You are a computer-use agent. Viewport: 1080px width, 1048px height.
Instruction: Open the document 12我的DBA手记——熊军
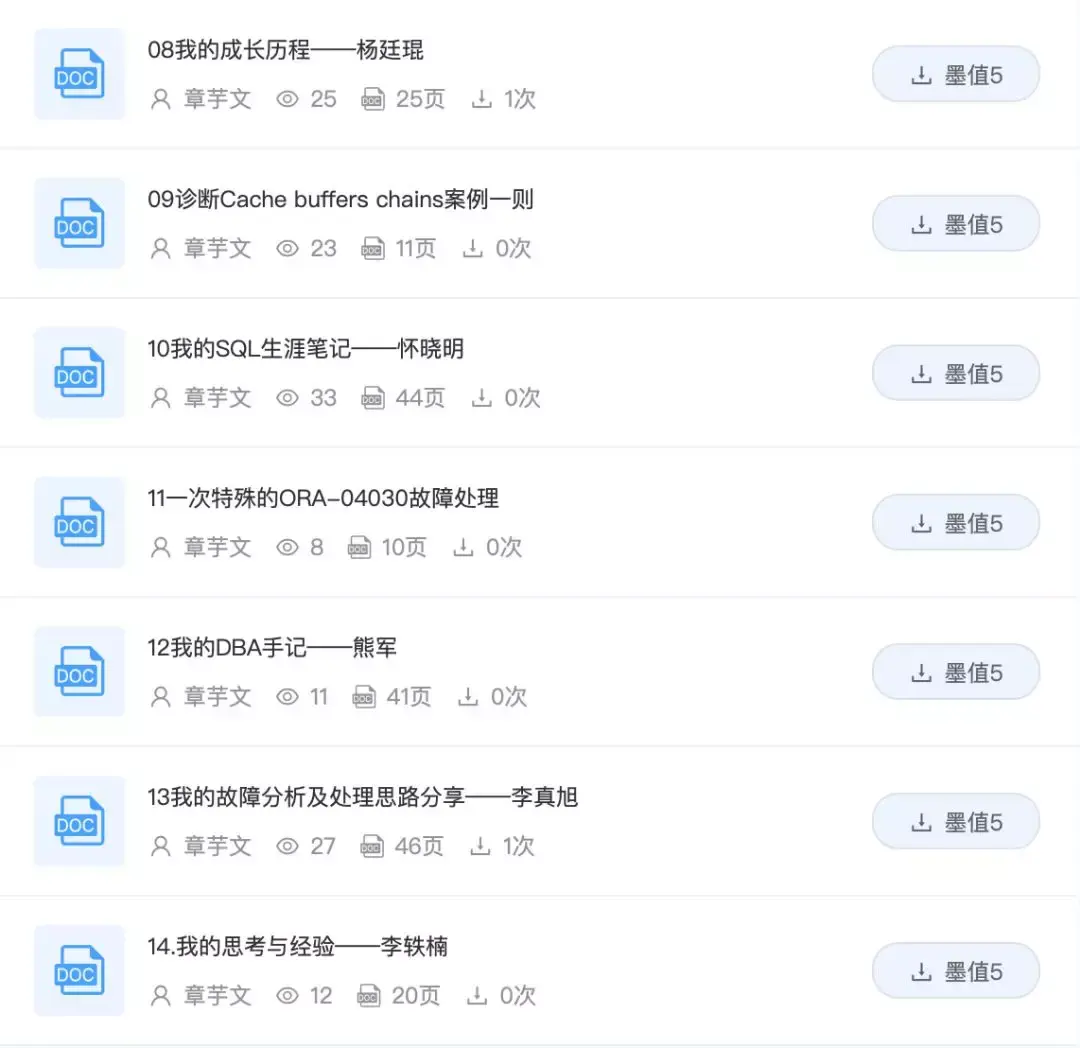(x=272, y=647)
